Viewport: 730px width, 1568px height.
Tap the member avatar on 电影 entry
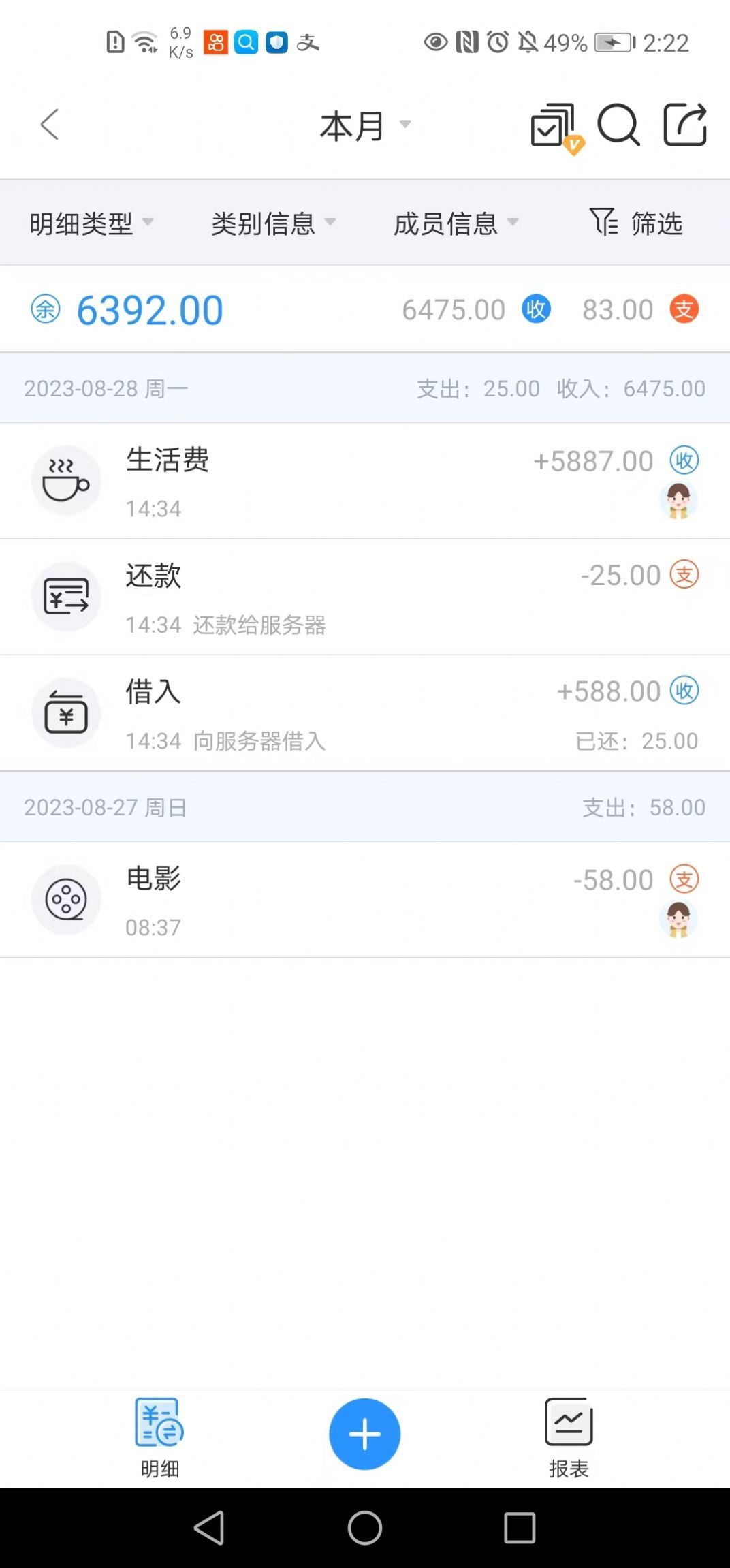coord(678,919)
